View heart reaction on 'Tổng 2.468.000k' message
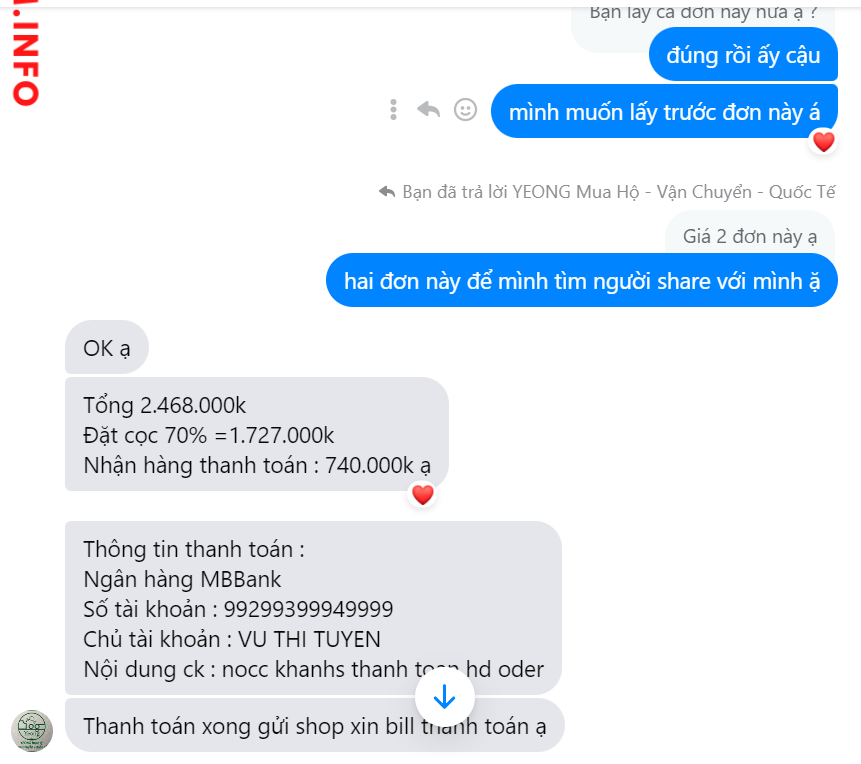Image resolution: width=861 pixels, height=764 pixels. (423, 494)
